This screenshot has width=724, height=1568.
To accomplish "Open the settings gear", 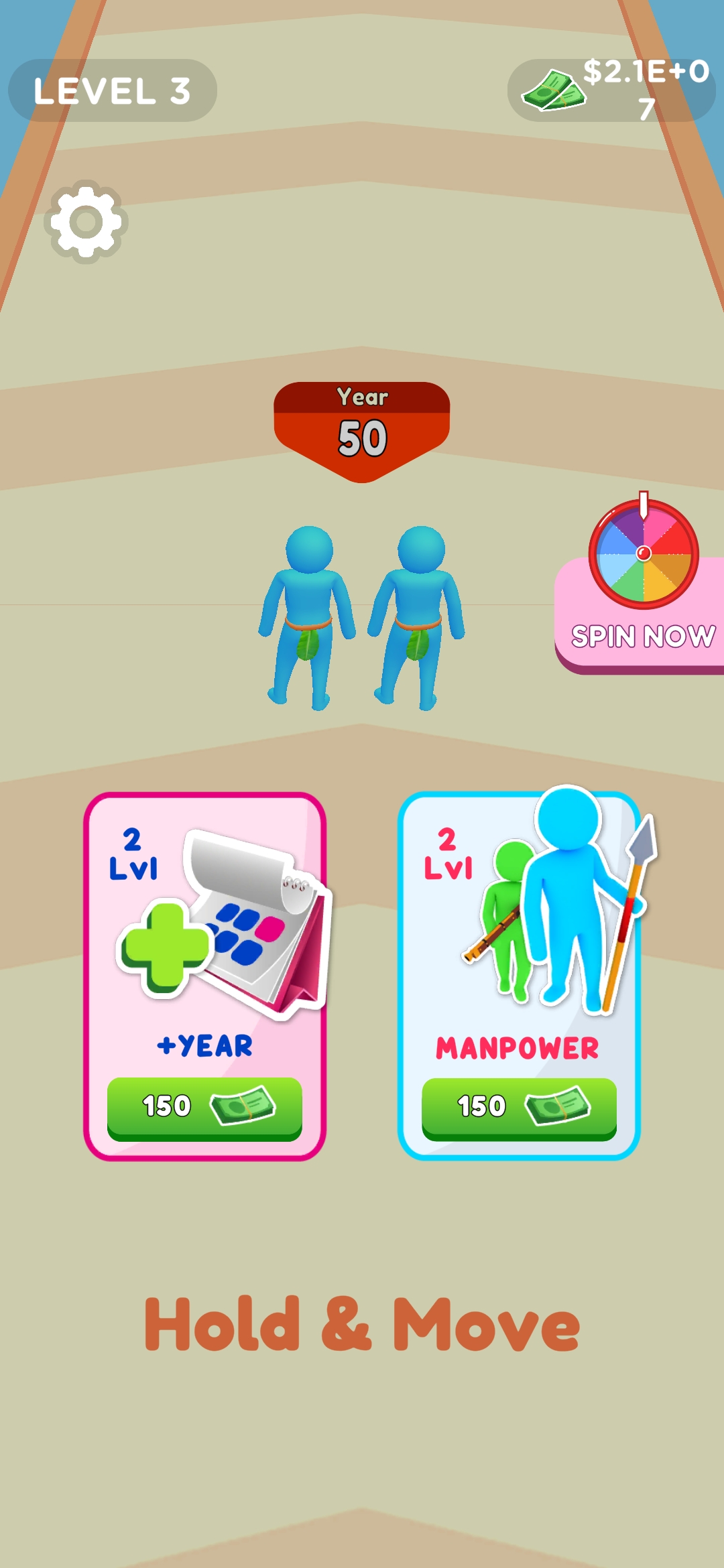I will coord(86,222).
